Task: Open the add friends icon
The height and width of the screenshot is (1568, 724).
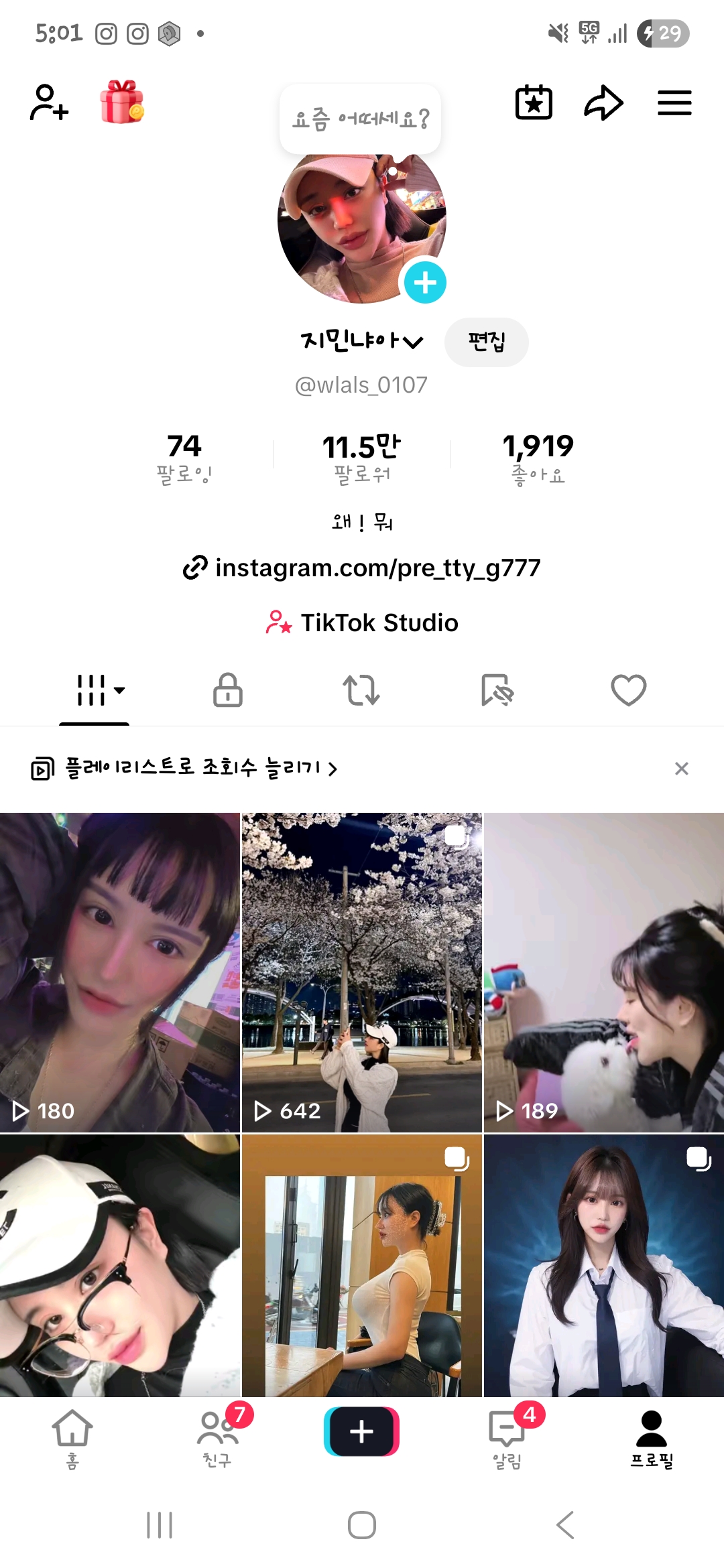Action: (x=49, y=103)
